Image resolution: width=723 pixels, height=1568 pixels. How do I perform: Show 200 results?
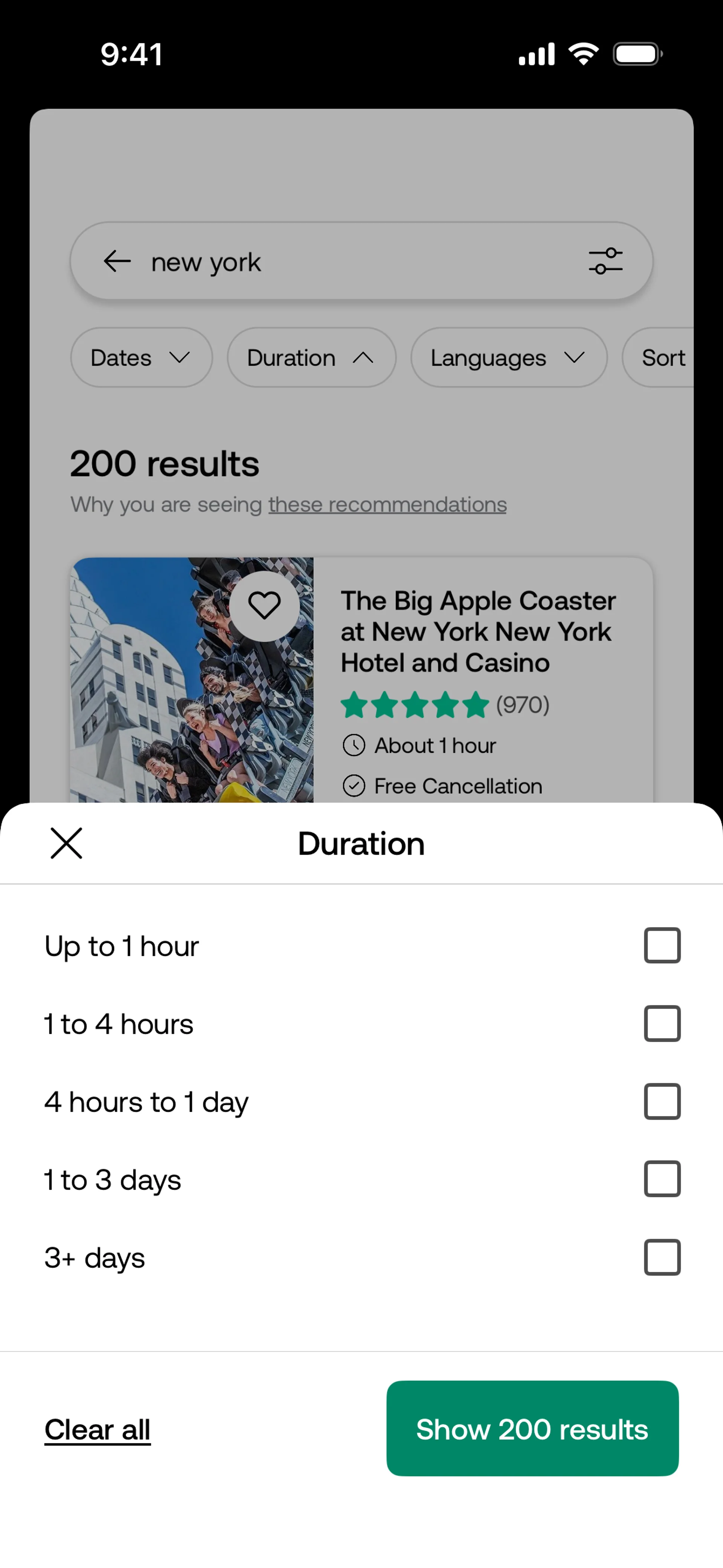[532, 1428]
